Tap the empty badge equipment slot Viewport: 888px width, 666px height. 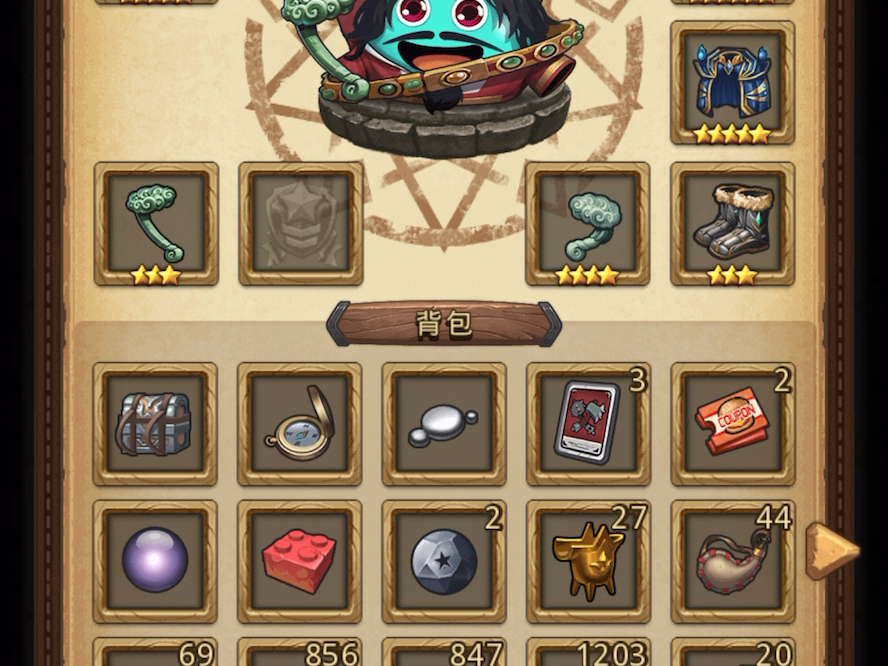[x=300, y=223]
